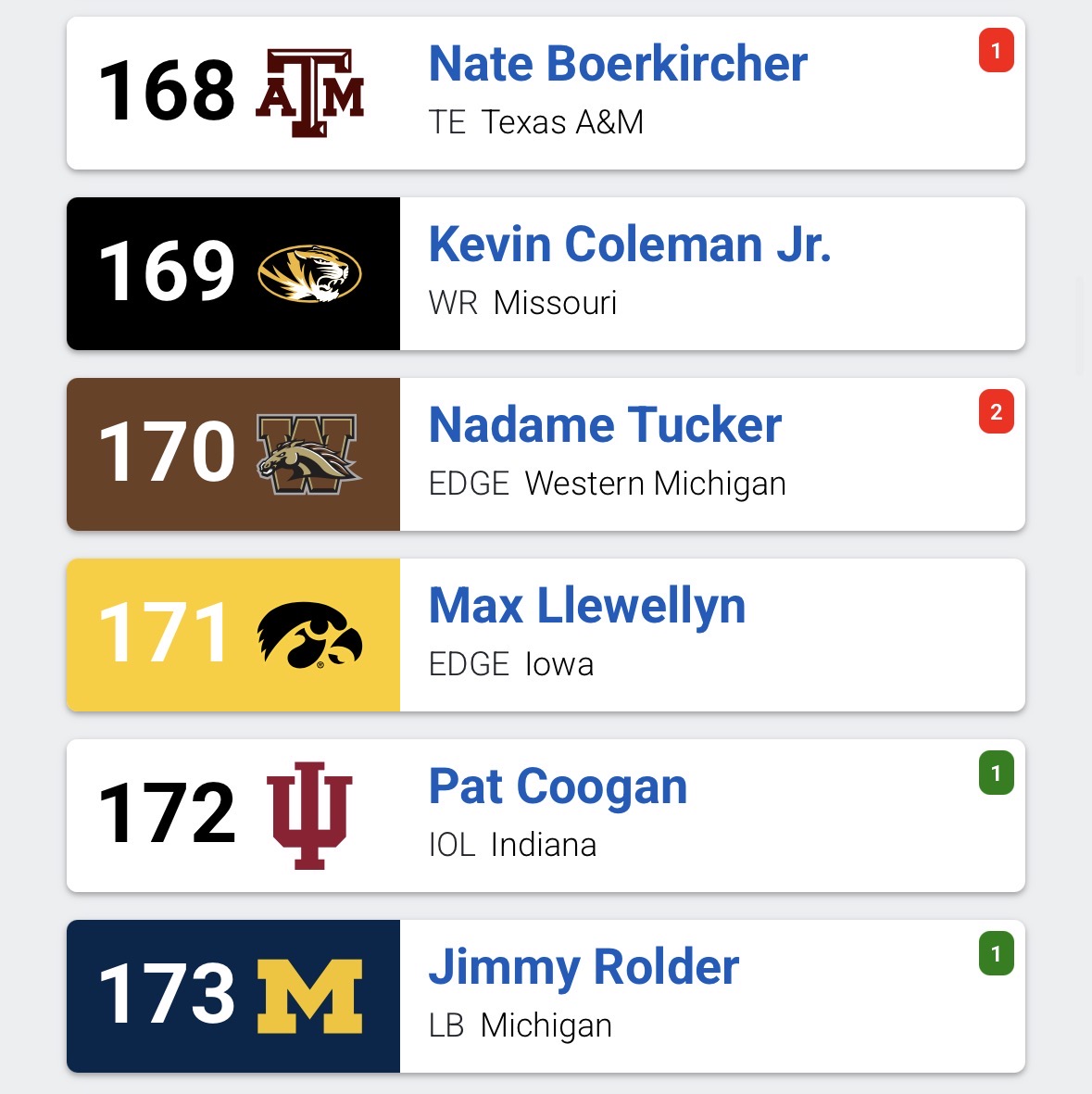Select Max Llewellyn from the rankings
This screenshot has width=1092, height=1094.
[x=587, y=607]
